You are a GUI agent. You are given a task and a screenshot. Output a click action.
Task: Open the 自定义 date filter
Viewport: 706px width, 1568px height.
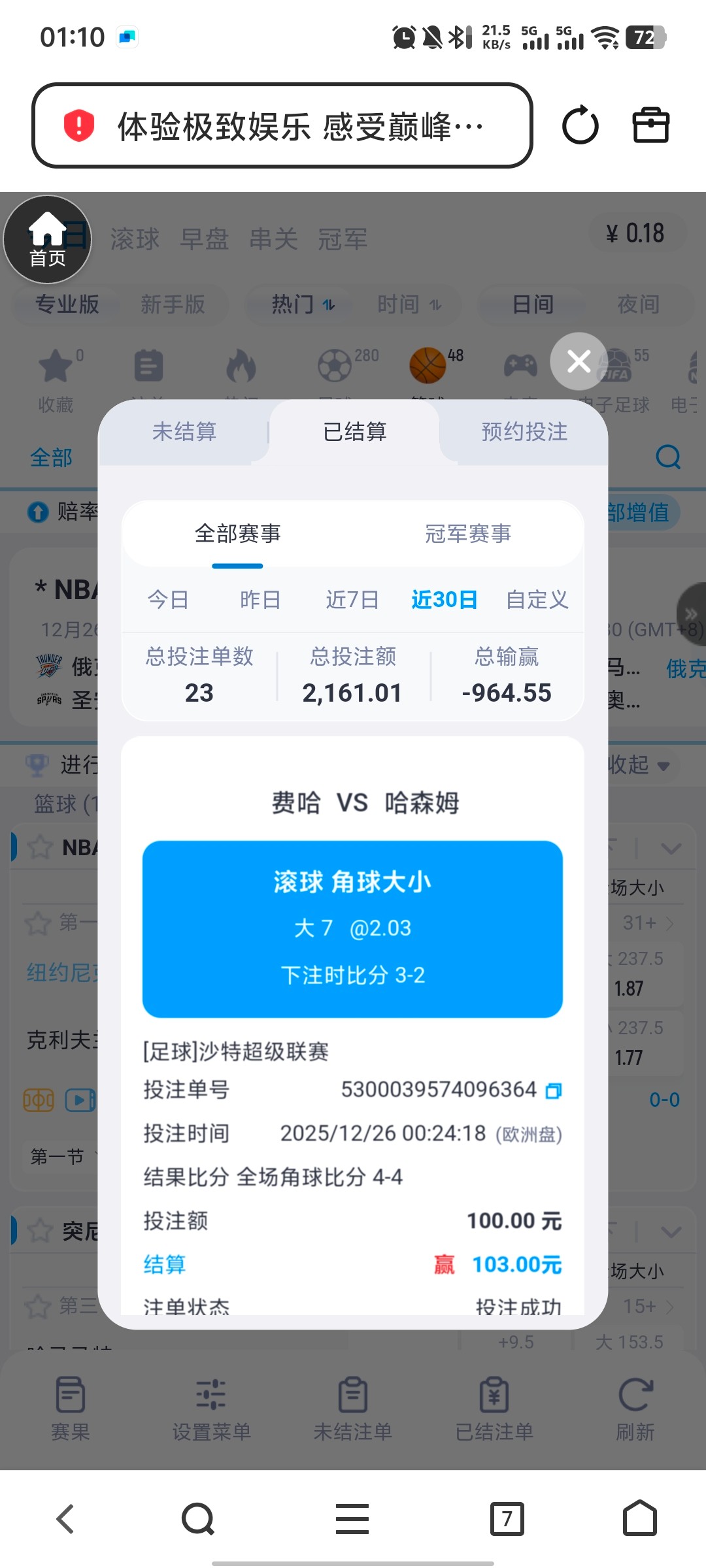537,599
